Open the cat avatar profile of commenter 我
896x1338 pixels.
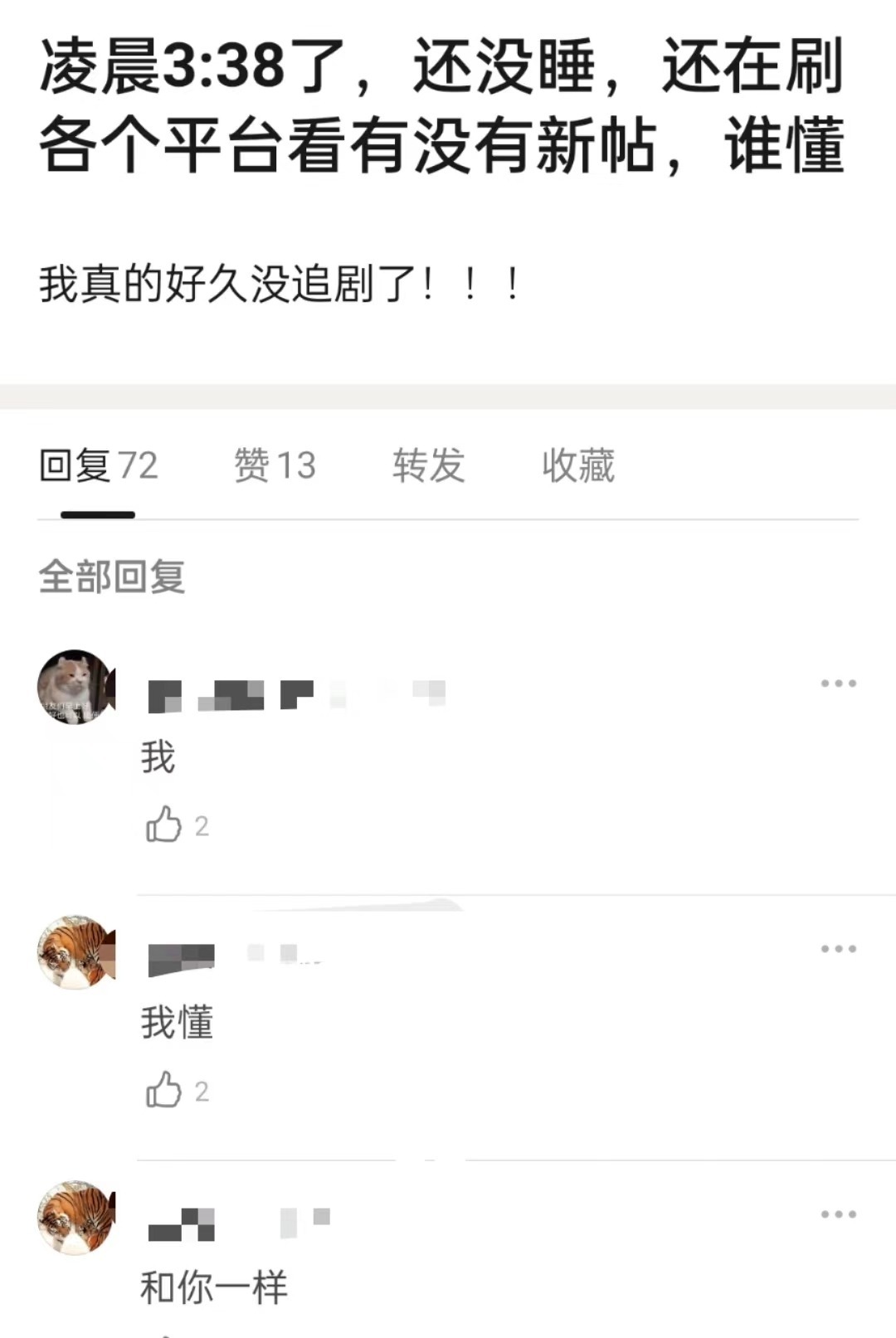tap(76, 687)
